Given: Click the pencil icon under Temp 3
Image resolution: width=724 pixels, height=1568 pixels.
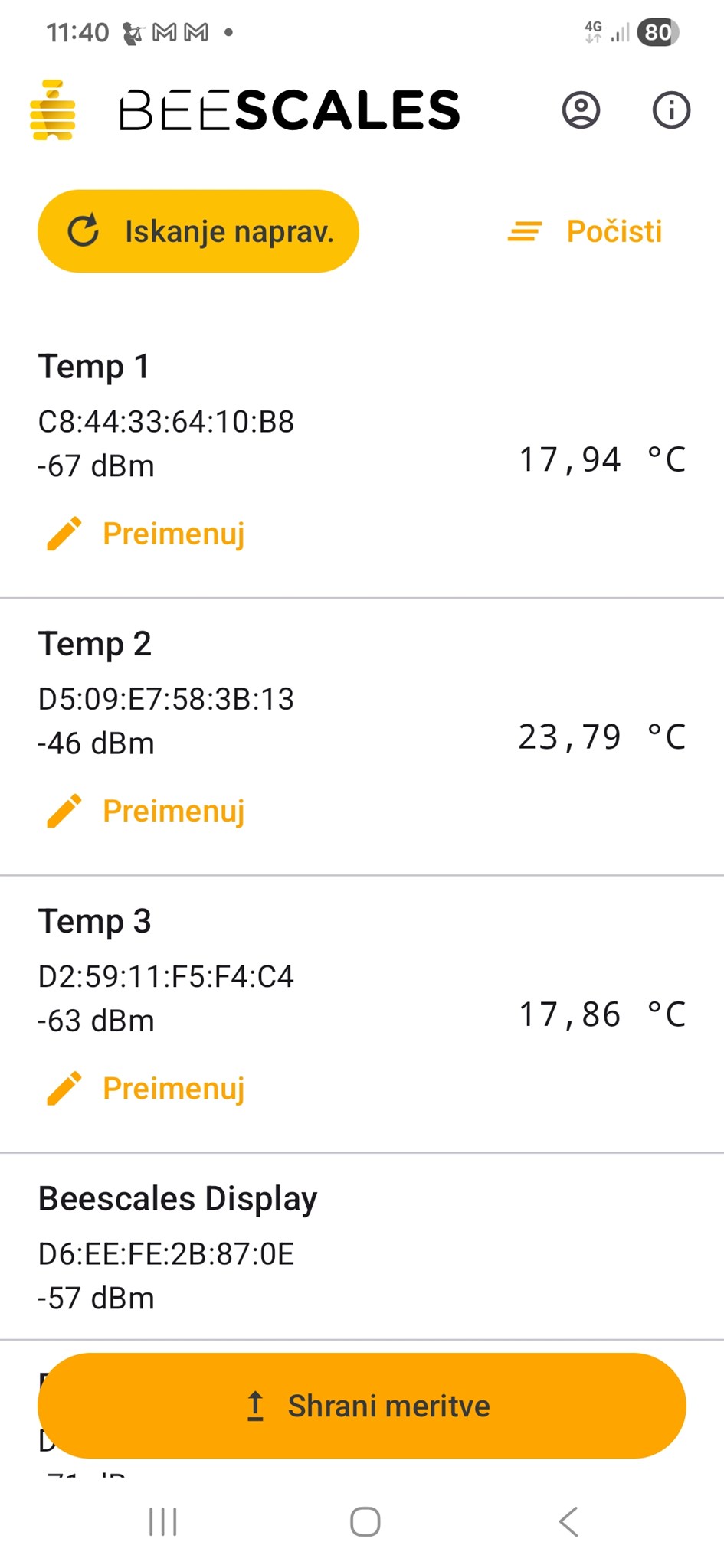Looking at the screenshot, I should click(64, 1087).
